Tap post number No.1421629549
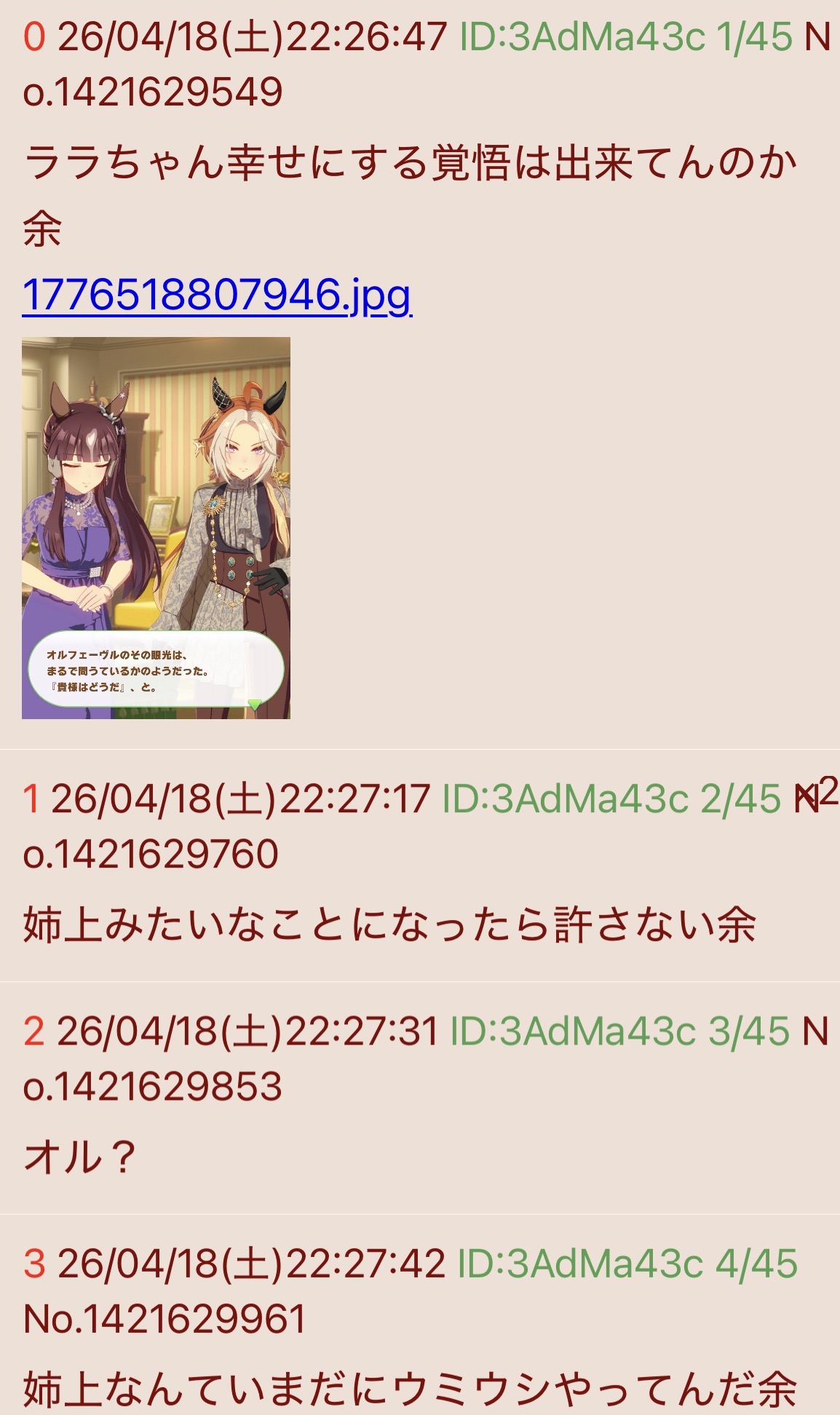This screenshot has width=840, height=1415. coord(153,92)
